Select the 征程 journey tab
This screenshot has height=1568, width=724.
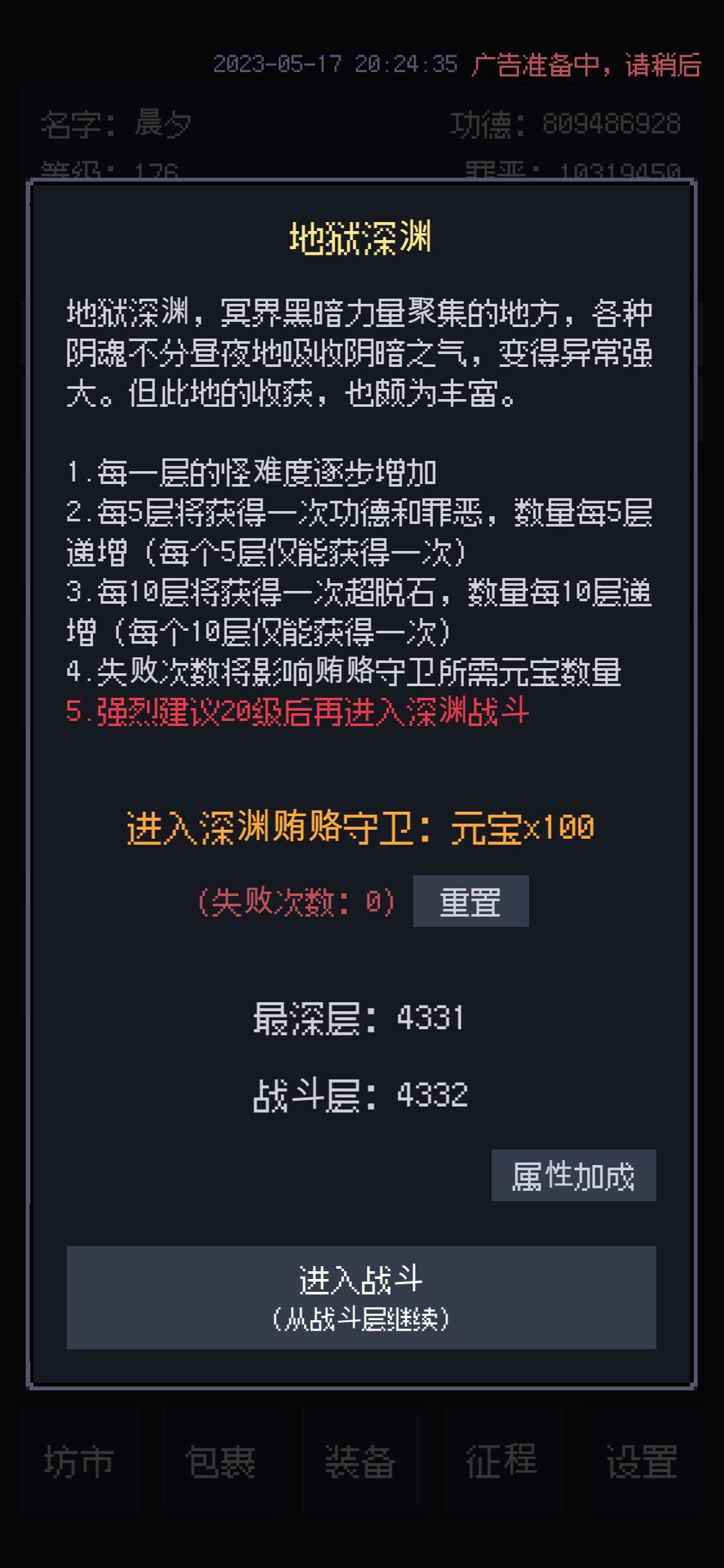pyautogui.click(x=501, y=1461)
